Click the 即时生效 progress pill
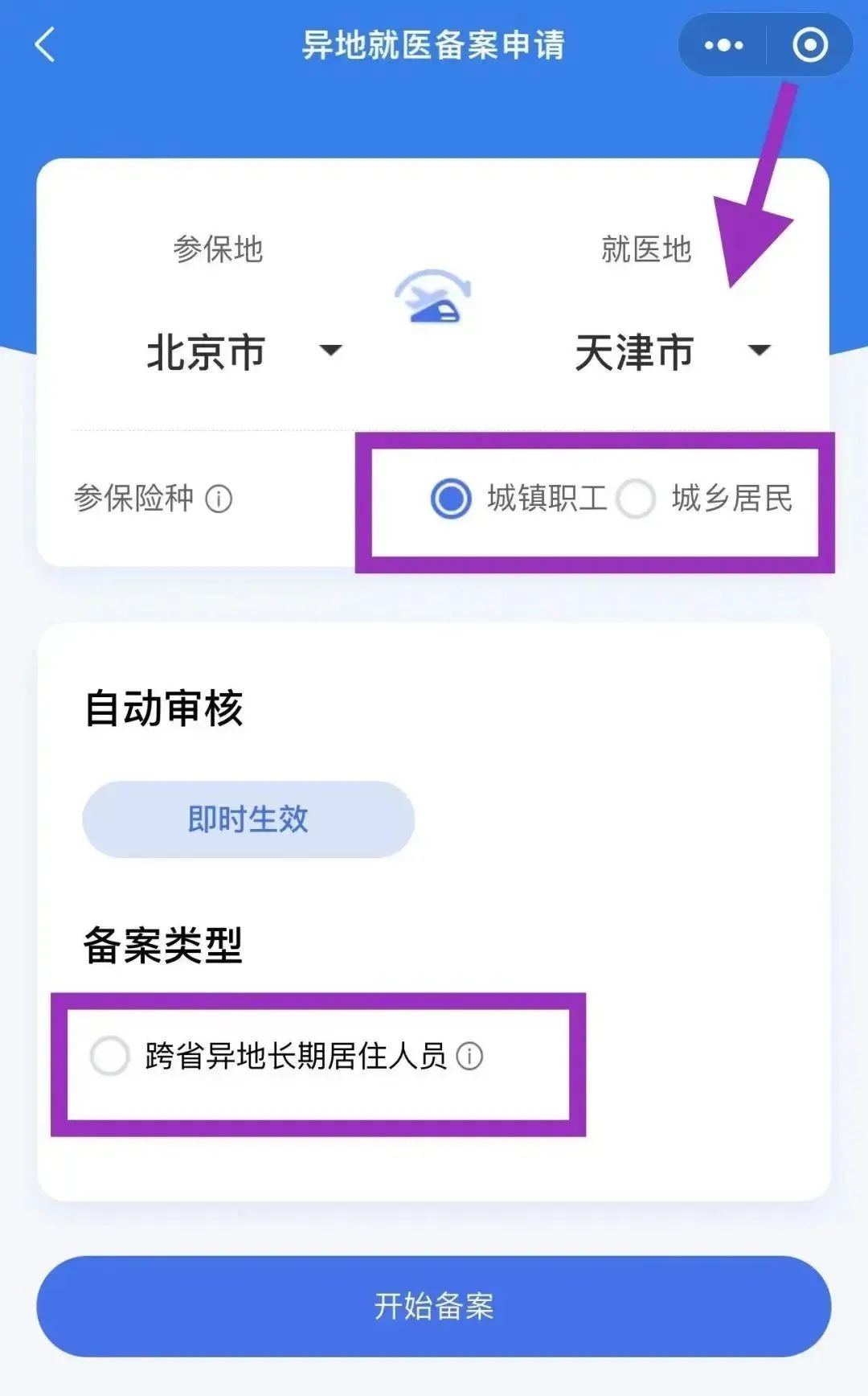The image size is (868, 1396). pos(248,819)
